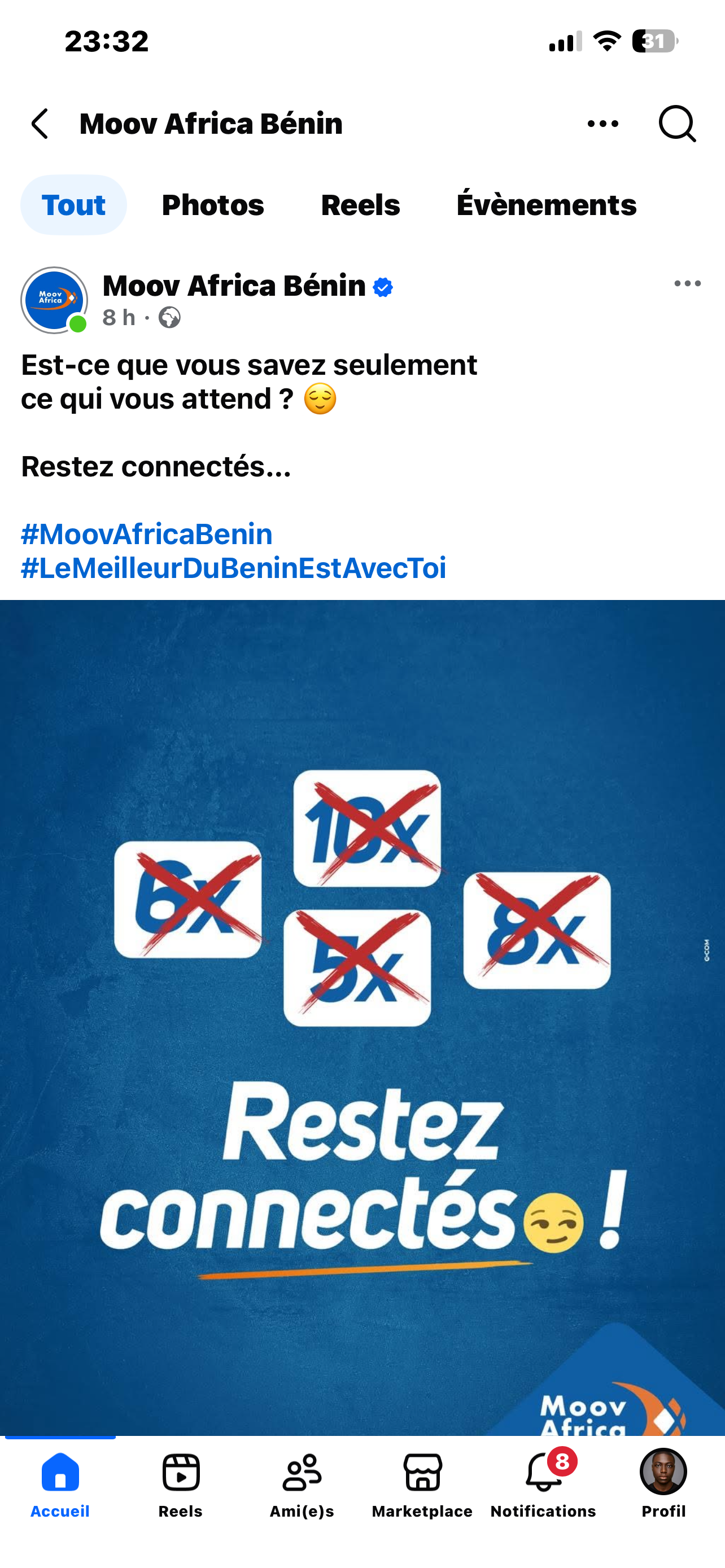Image resolution: width=725 pixels, height=1568 pixels.
Task: Open hashtag #MoovAfricaBenin
Action: [x=147, y=535]
